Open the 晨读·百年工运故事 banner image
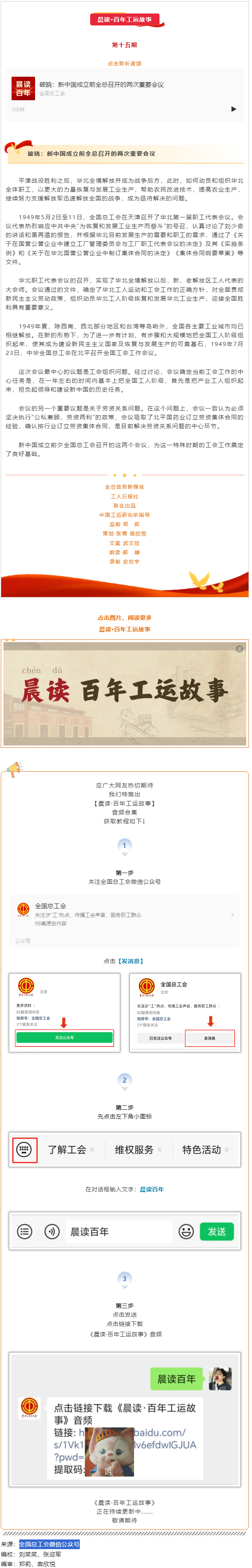 point(125,693)
